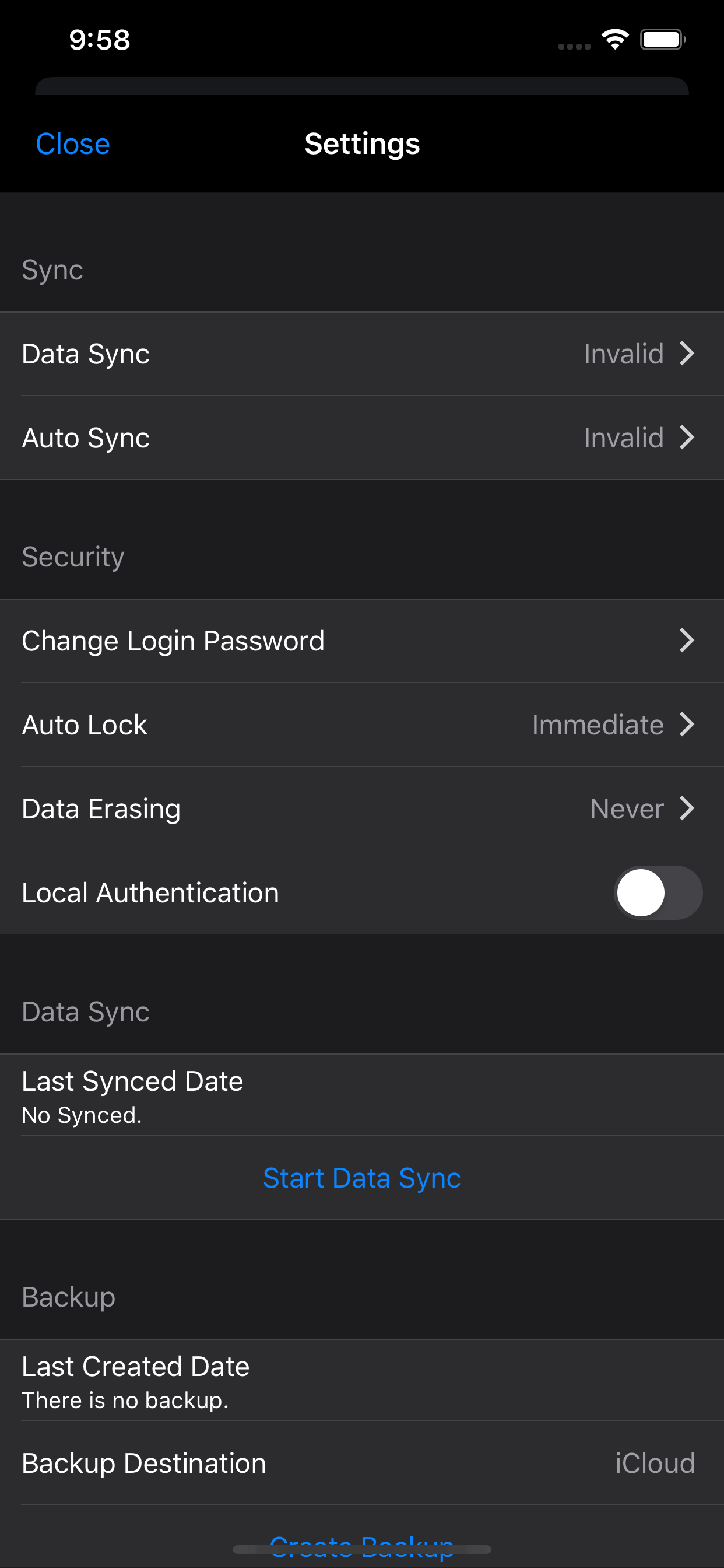Viewport: 724px width, 1568px height.
Task: Select the Last Synced Date row
Action: pyautogui.click(x=362, y=1095)
